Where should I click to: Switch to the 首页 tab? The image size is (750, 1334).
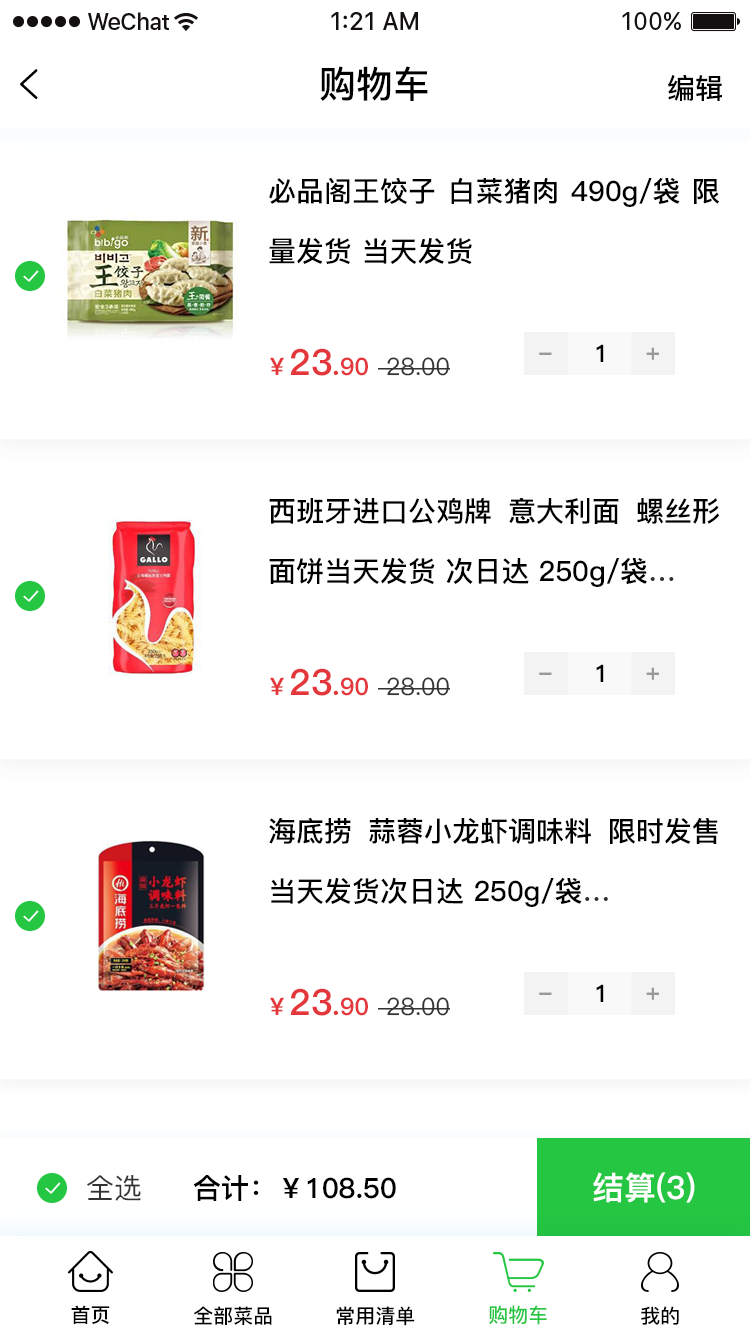tap(90, 1287)
